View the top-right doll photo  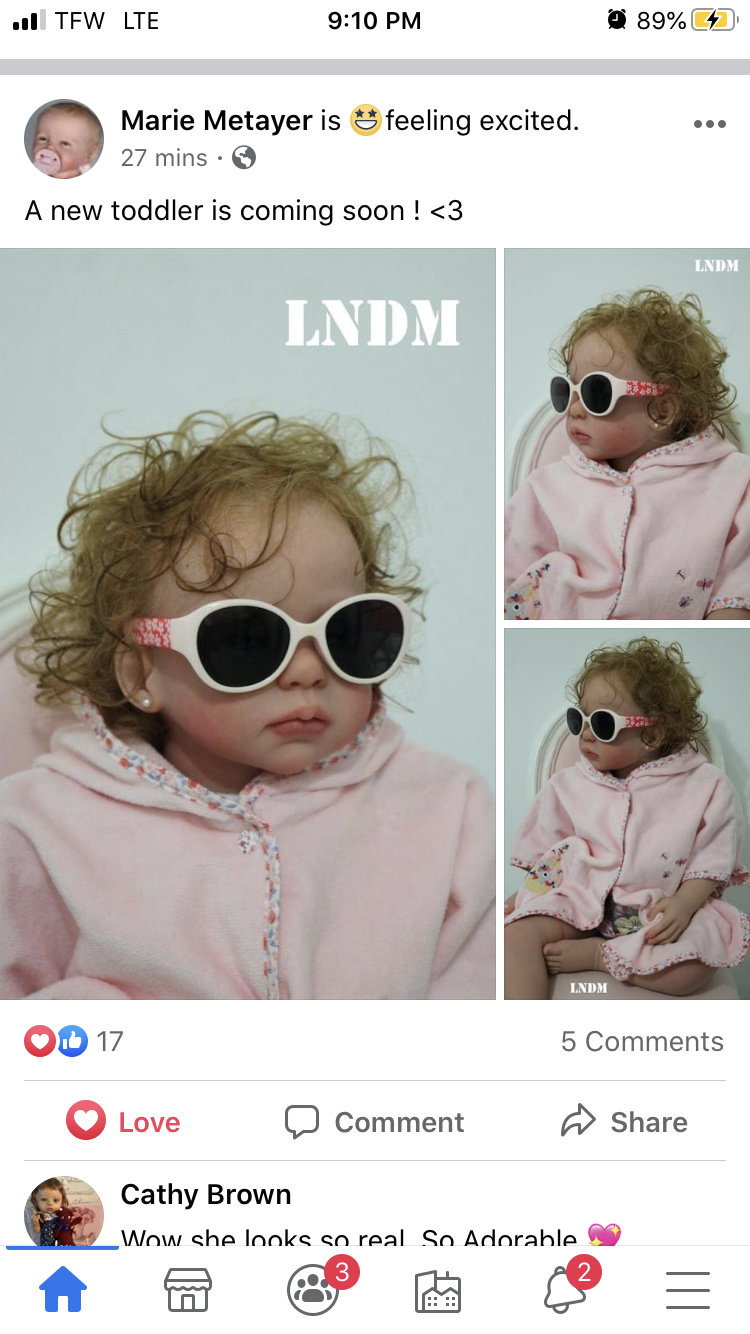tap(627, 434)
